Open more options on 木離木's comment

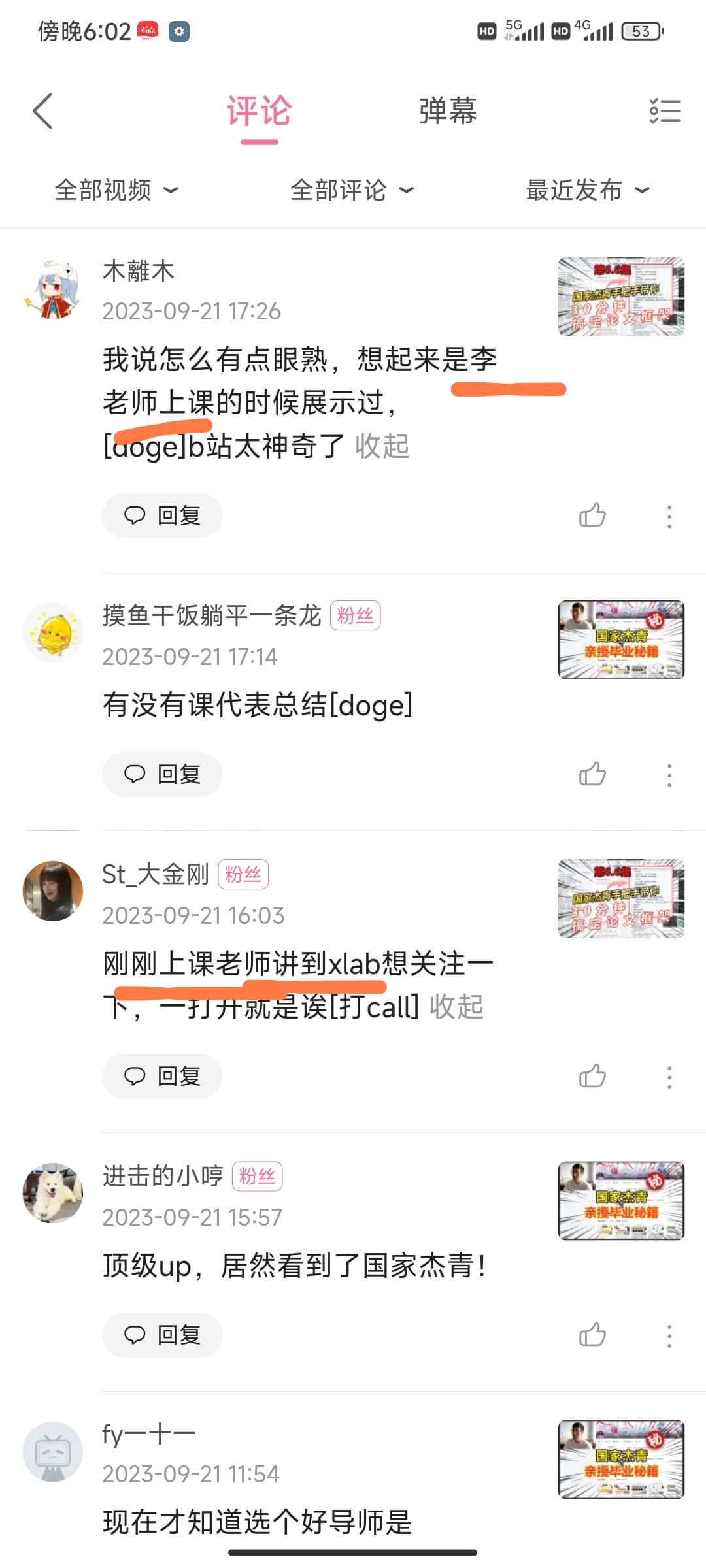click(x=669, y=516)
